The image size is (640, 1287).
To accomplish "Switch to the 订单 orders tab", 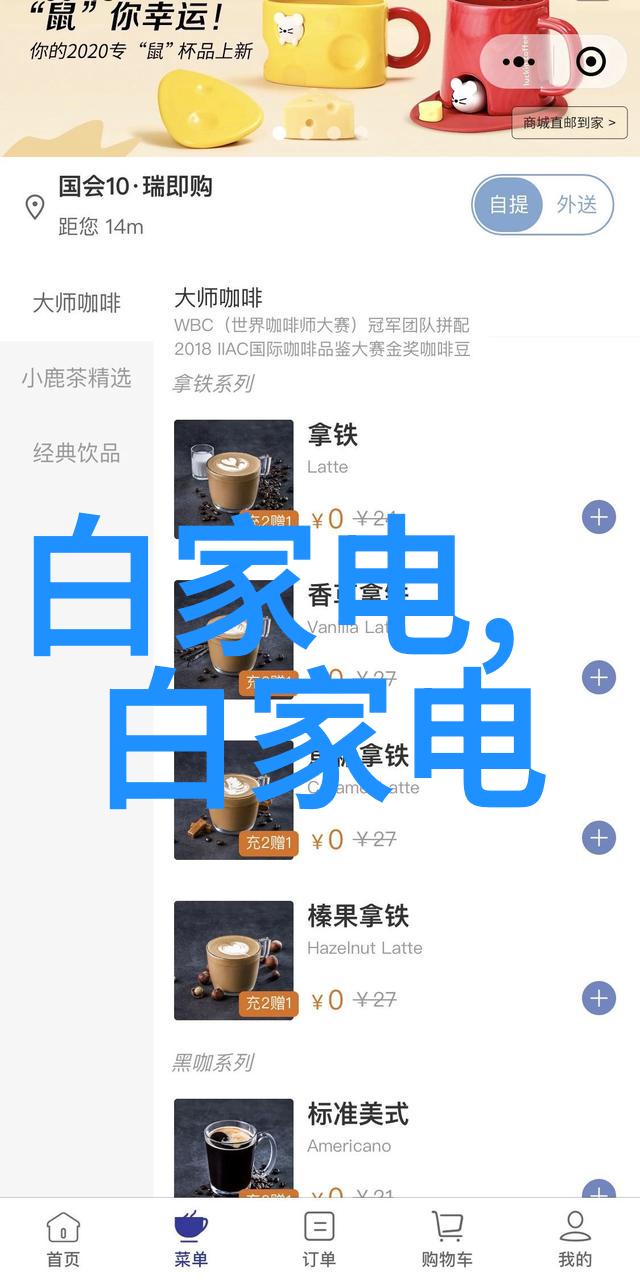I will point(319,1238).
